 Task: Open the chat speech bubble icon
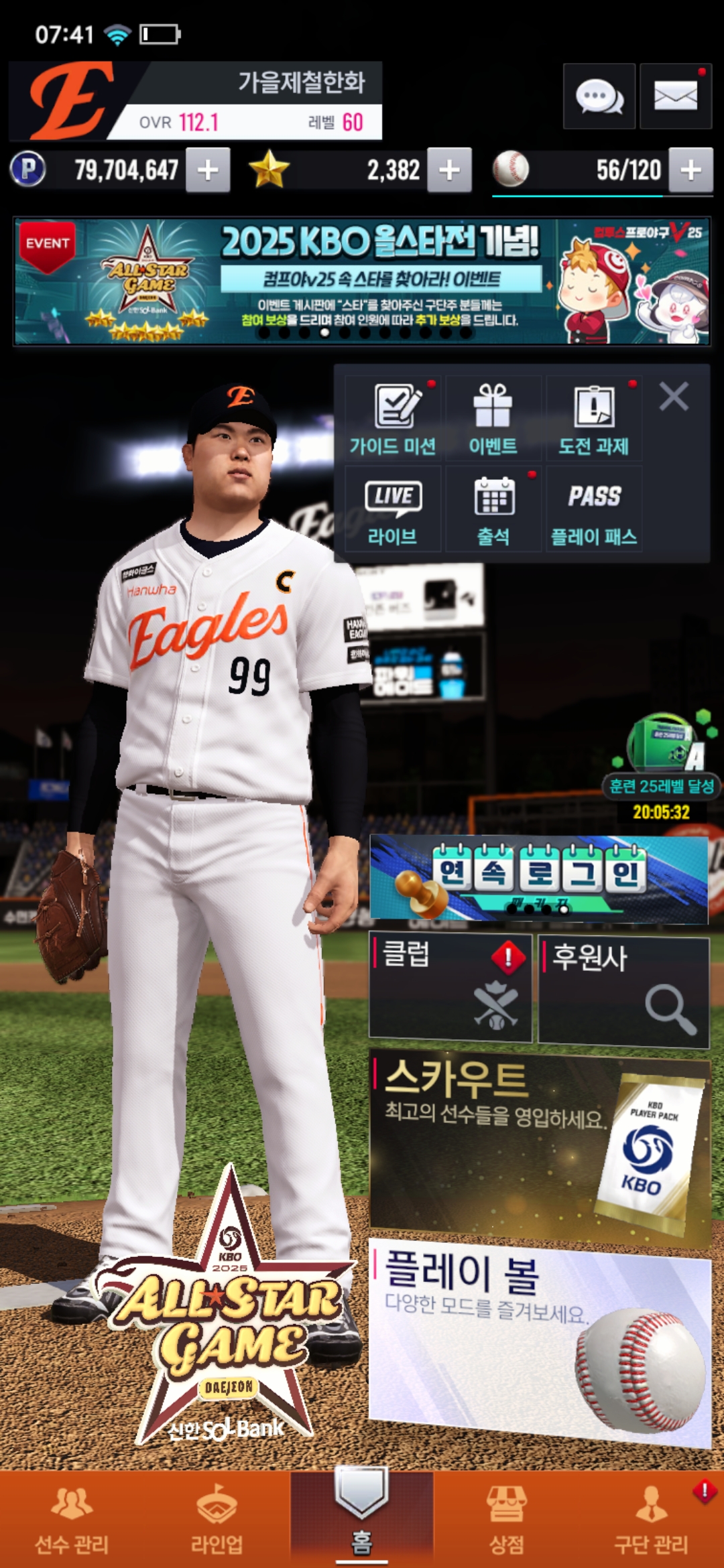click(599, 96)
